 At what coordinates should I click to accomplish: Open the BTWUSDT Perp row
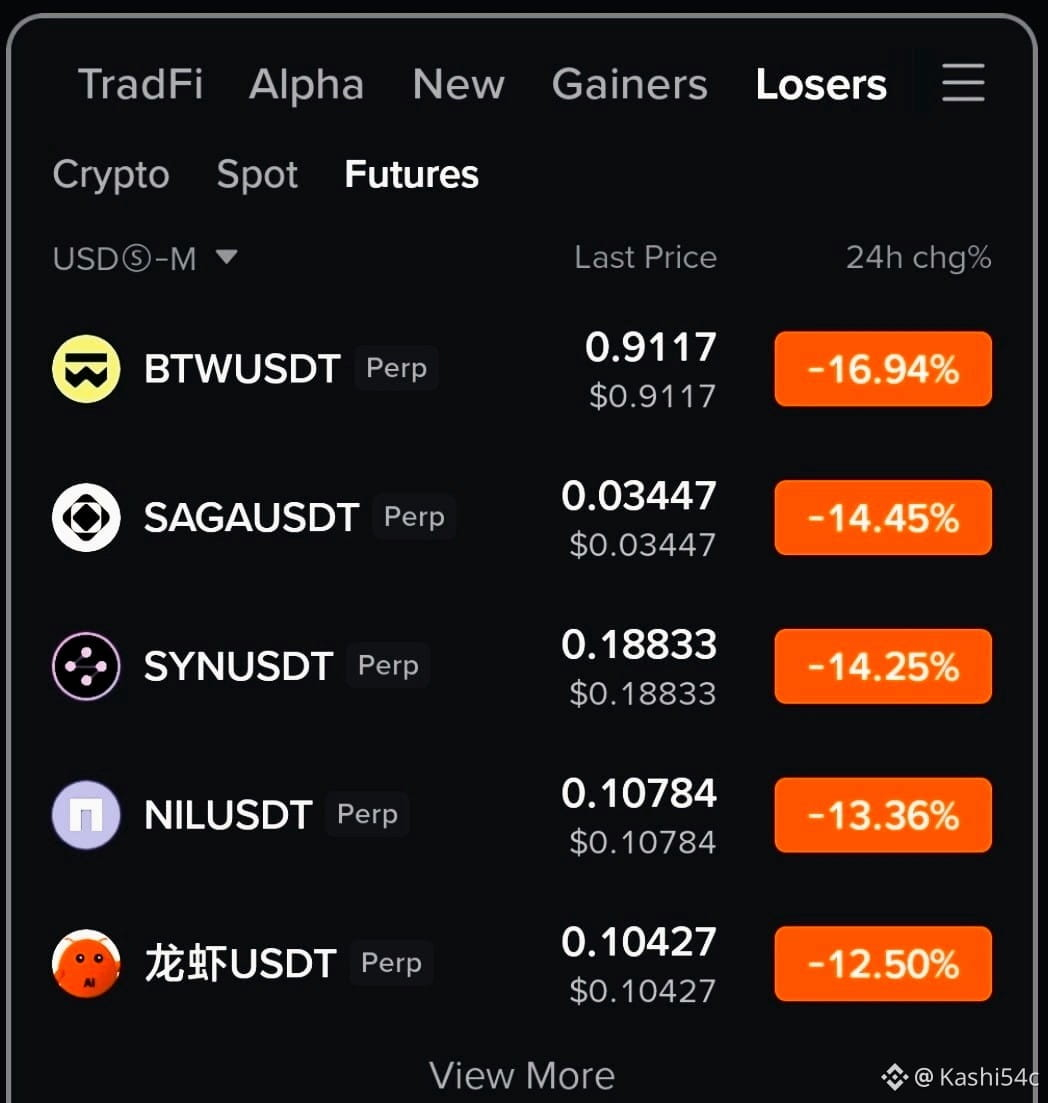pyautogui.click(x=522, y=369)
